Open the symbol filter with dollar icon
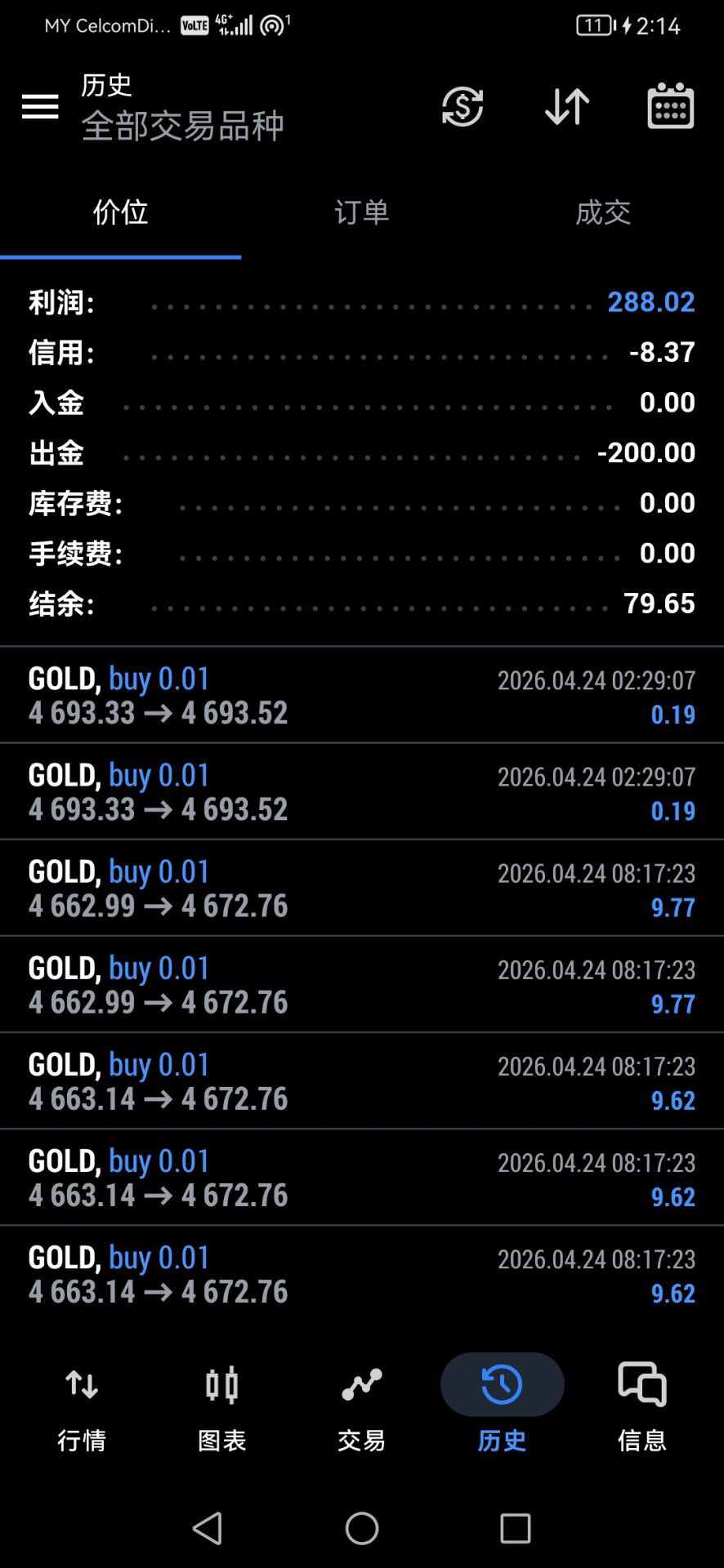Screen dimensions: 724x1568 click(463, 106)
